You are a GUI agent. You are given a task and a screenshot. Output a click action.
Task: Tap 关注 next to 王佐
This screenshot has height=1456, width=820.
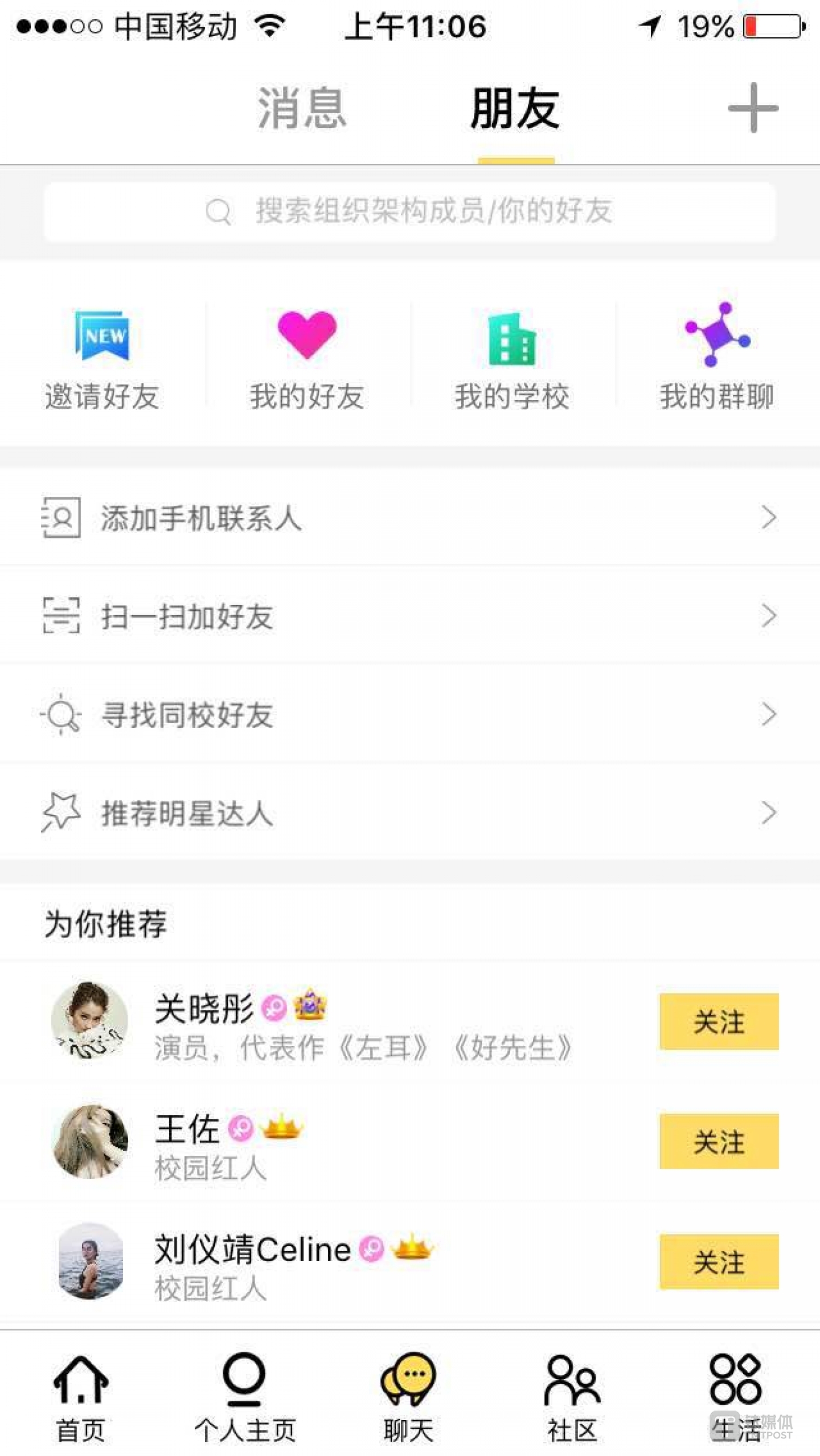point(719,1142)
